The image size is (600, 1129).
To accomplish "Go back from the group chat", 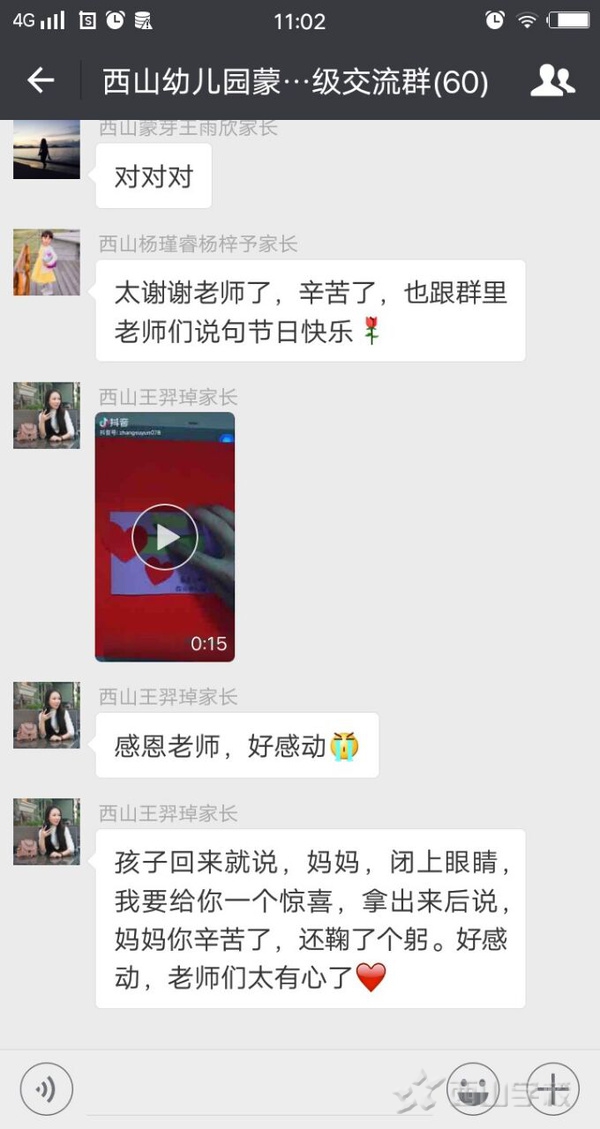I will coord(40,81).
